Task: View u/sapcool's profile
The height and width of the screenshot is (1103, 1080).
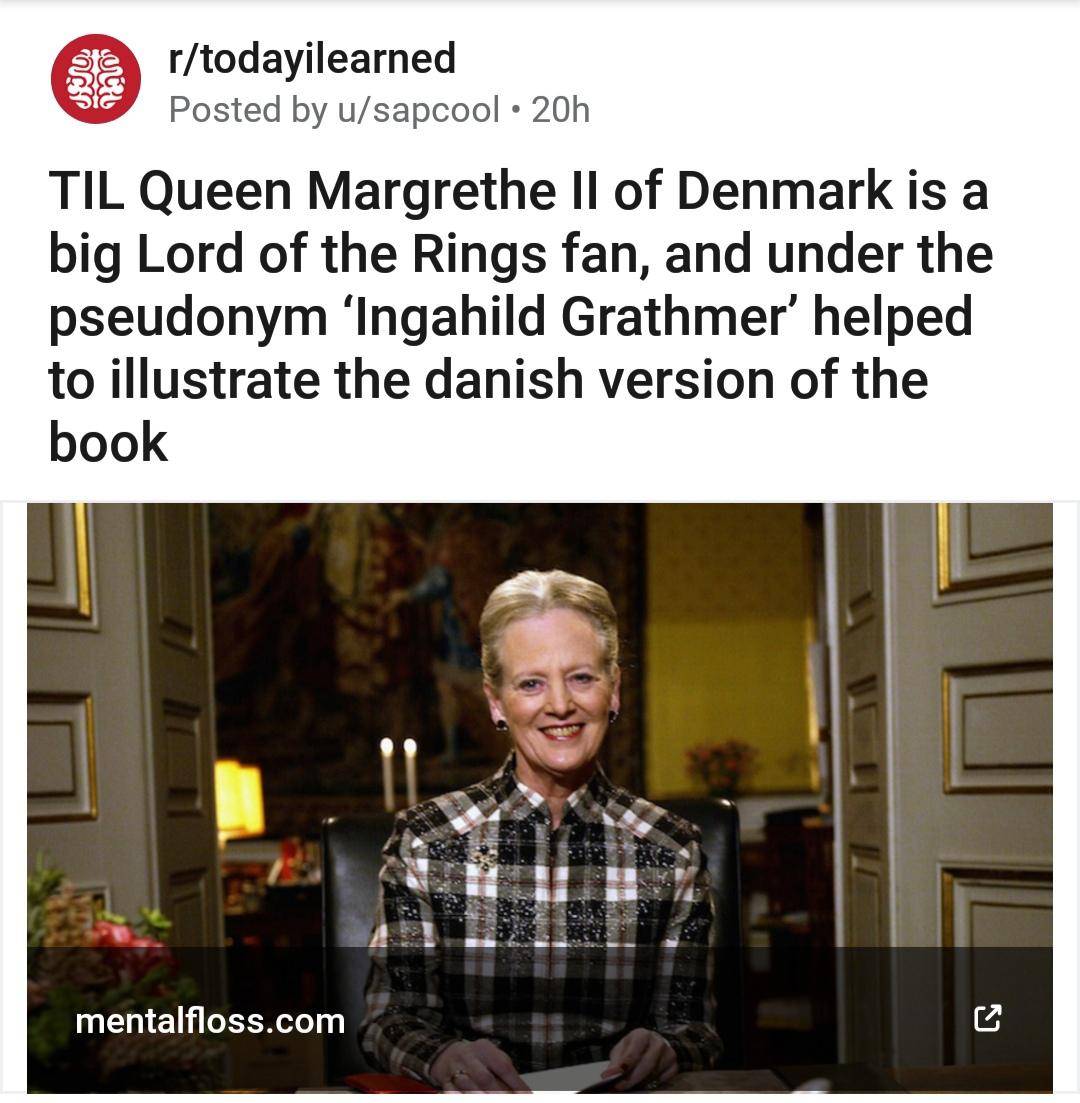Action: pos(412,109)
